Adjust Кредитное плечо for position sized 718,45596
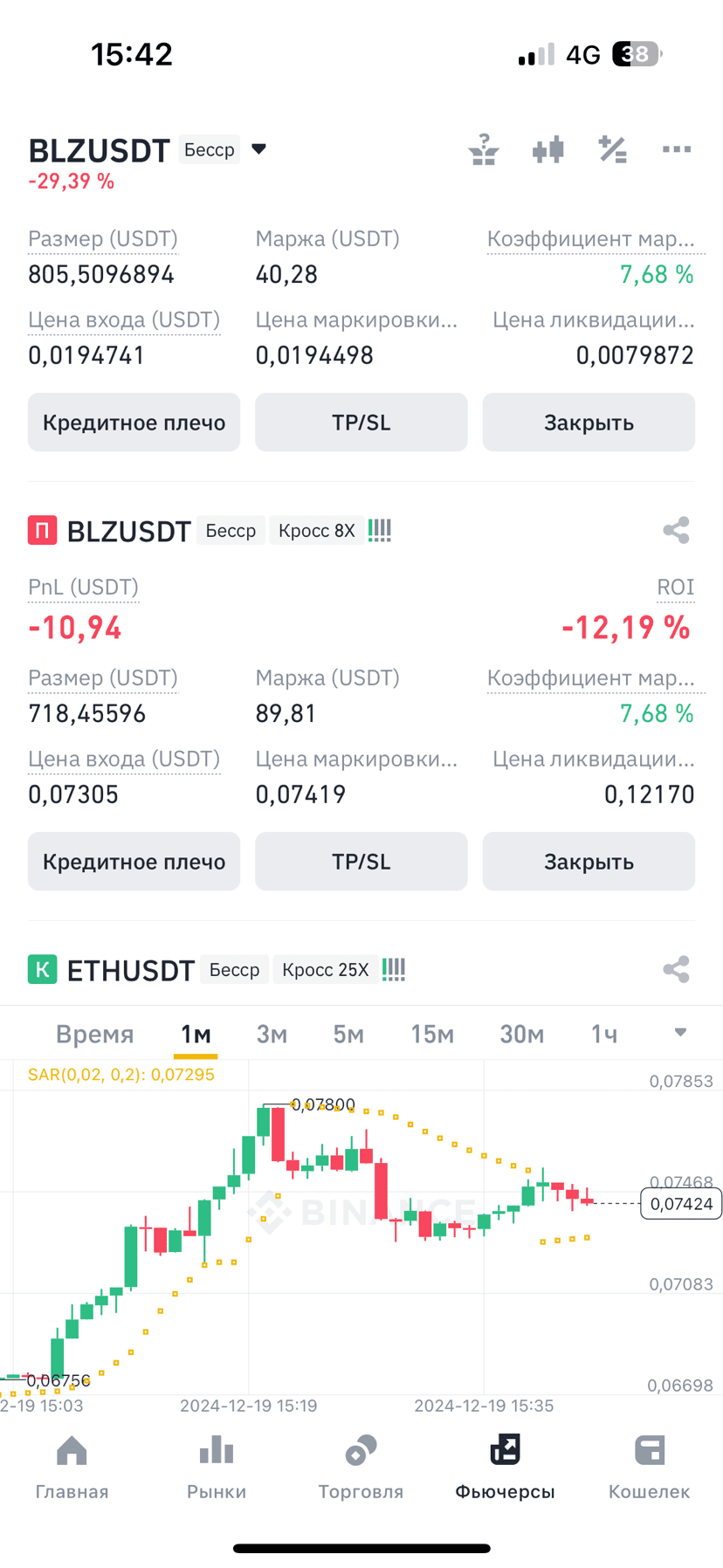Screen dimensions: 723x1568 (x=134, y=862)
